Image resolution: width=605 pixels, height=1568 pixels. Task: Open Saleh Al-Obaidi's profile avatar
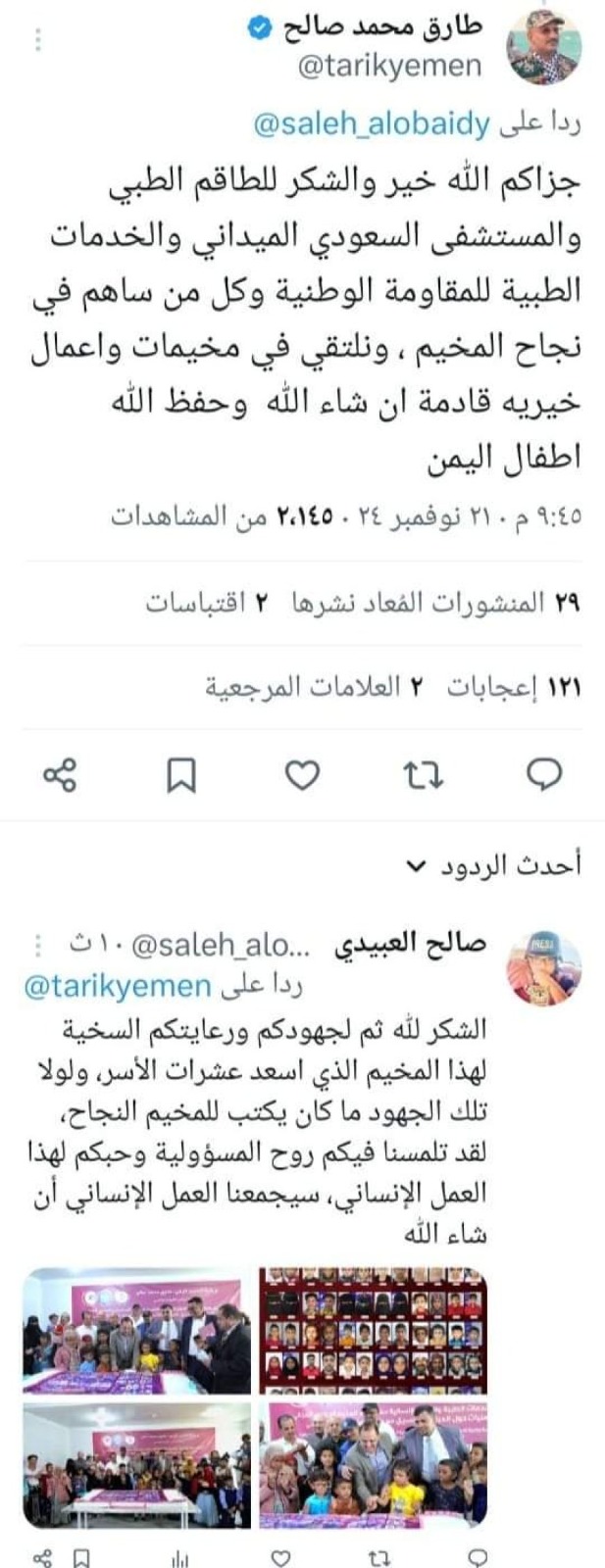pos(543,967)
